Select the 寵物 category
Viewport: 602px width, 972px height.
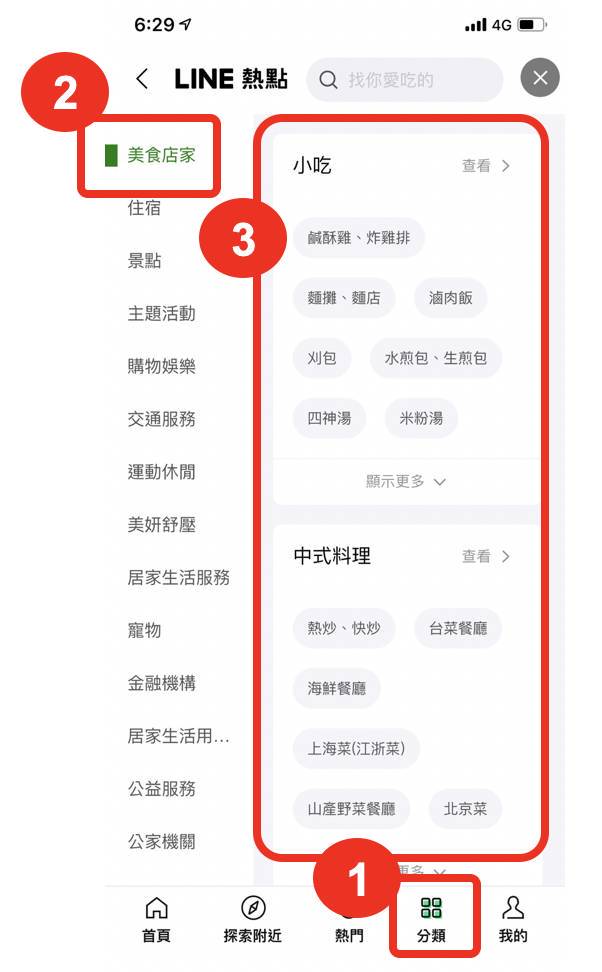click(144, 630)
